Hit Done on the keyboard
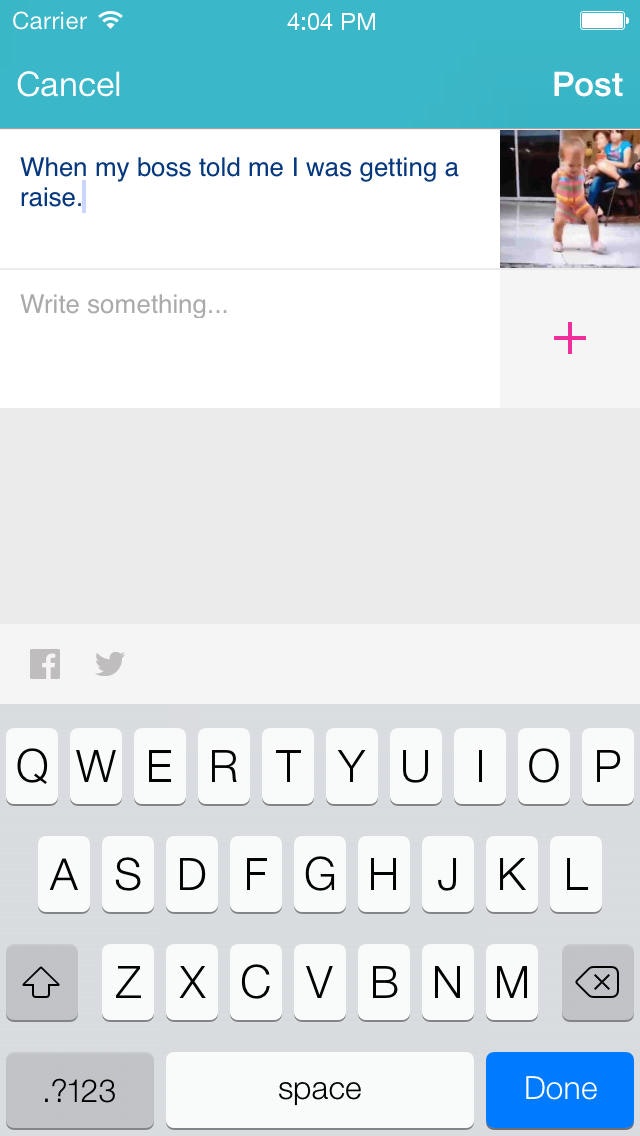 pyautogui.click(x=560, y=1089)
